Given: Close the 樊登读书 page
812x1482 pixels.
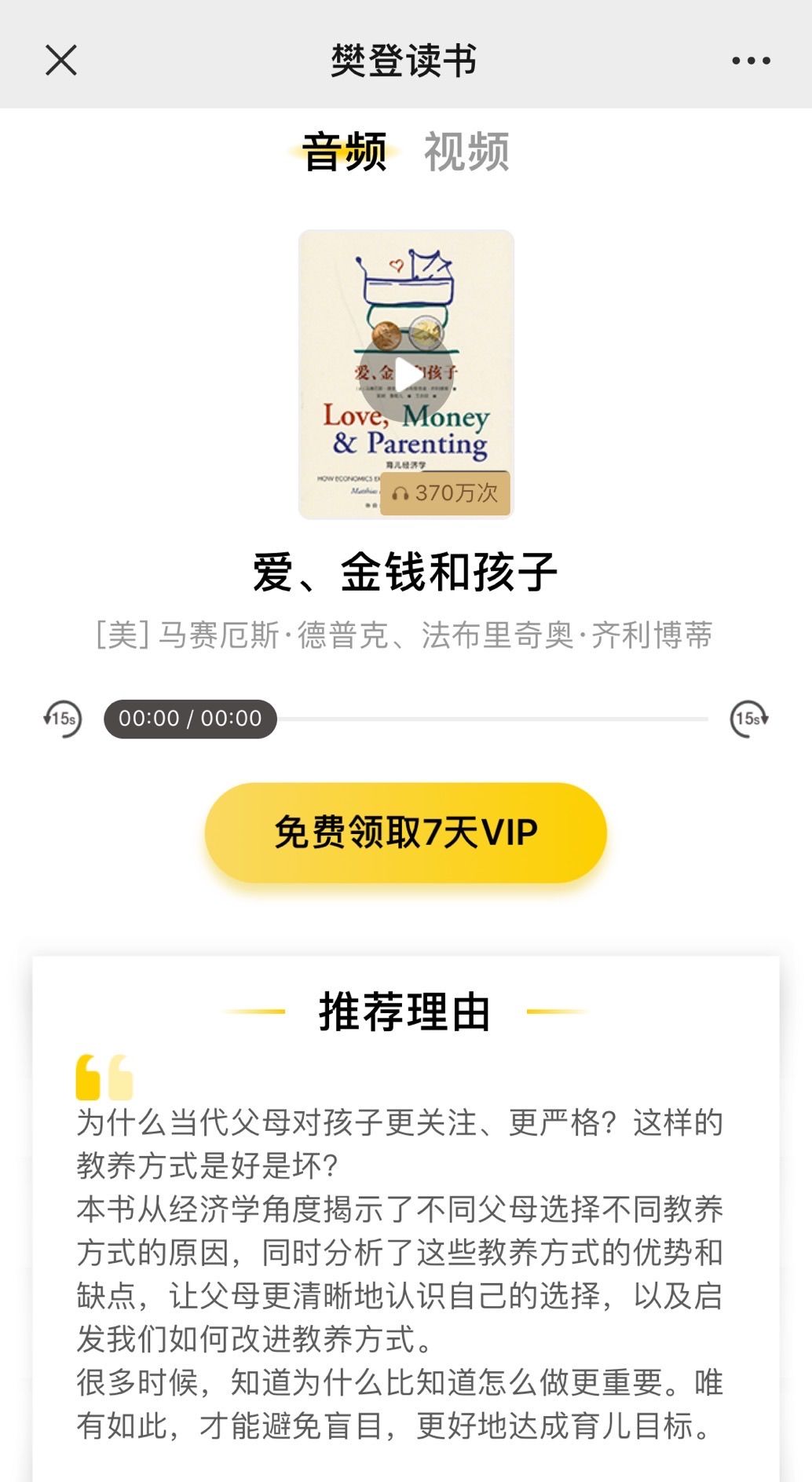Looking at the screenshot, I should click(x=61, y=60).
